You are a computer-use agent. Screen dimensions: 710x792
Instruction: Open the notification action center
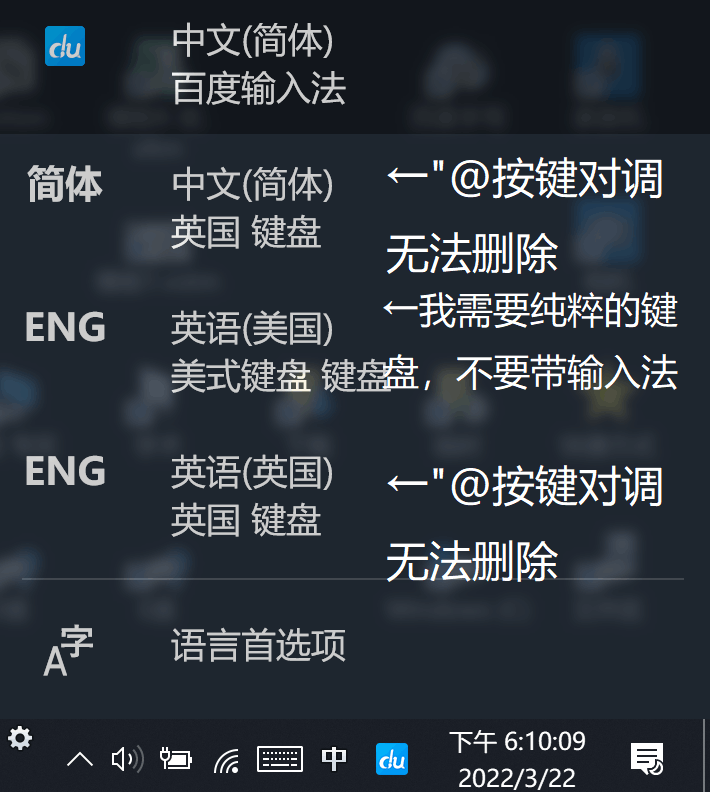(647, 760)
